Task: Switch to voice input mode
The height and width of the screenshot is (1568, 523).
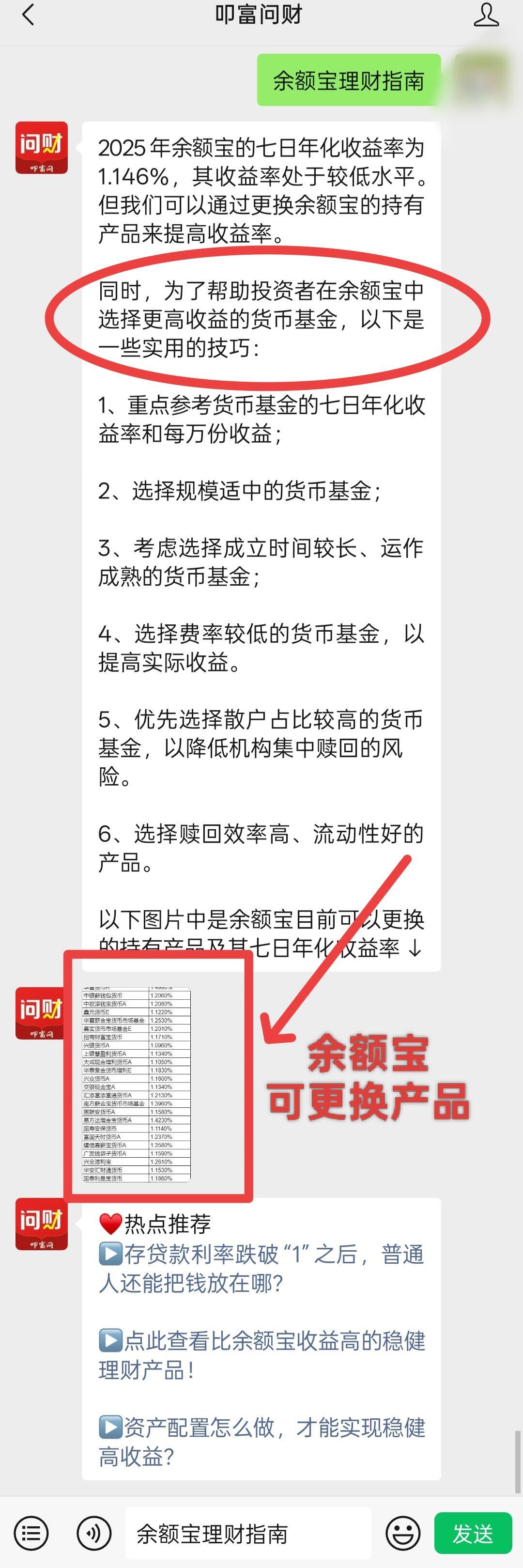Action: pos(94,1533)
